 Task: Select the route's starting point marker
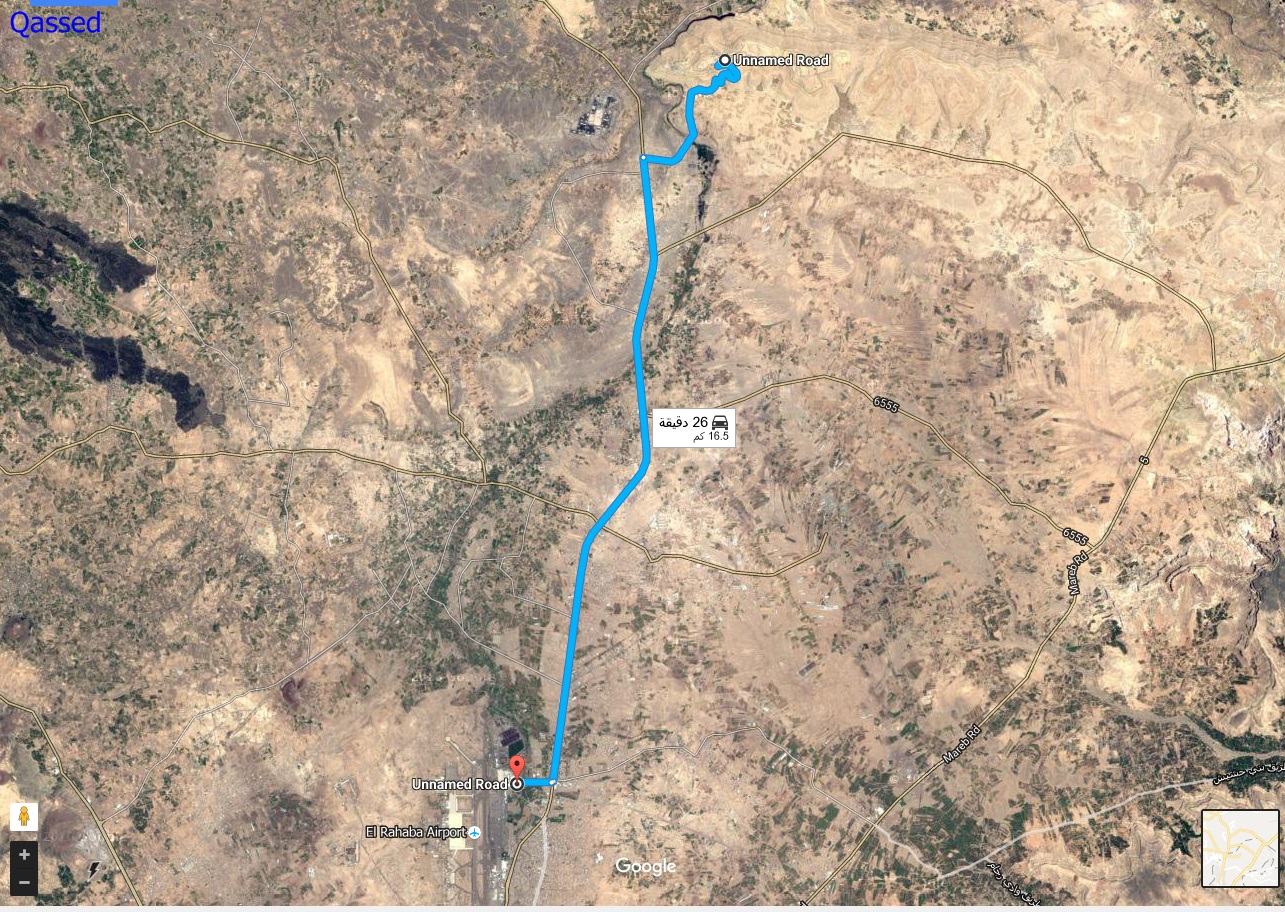click(x=724, y=61)
